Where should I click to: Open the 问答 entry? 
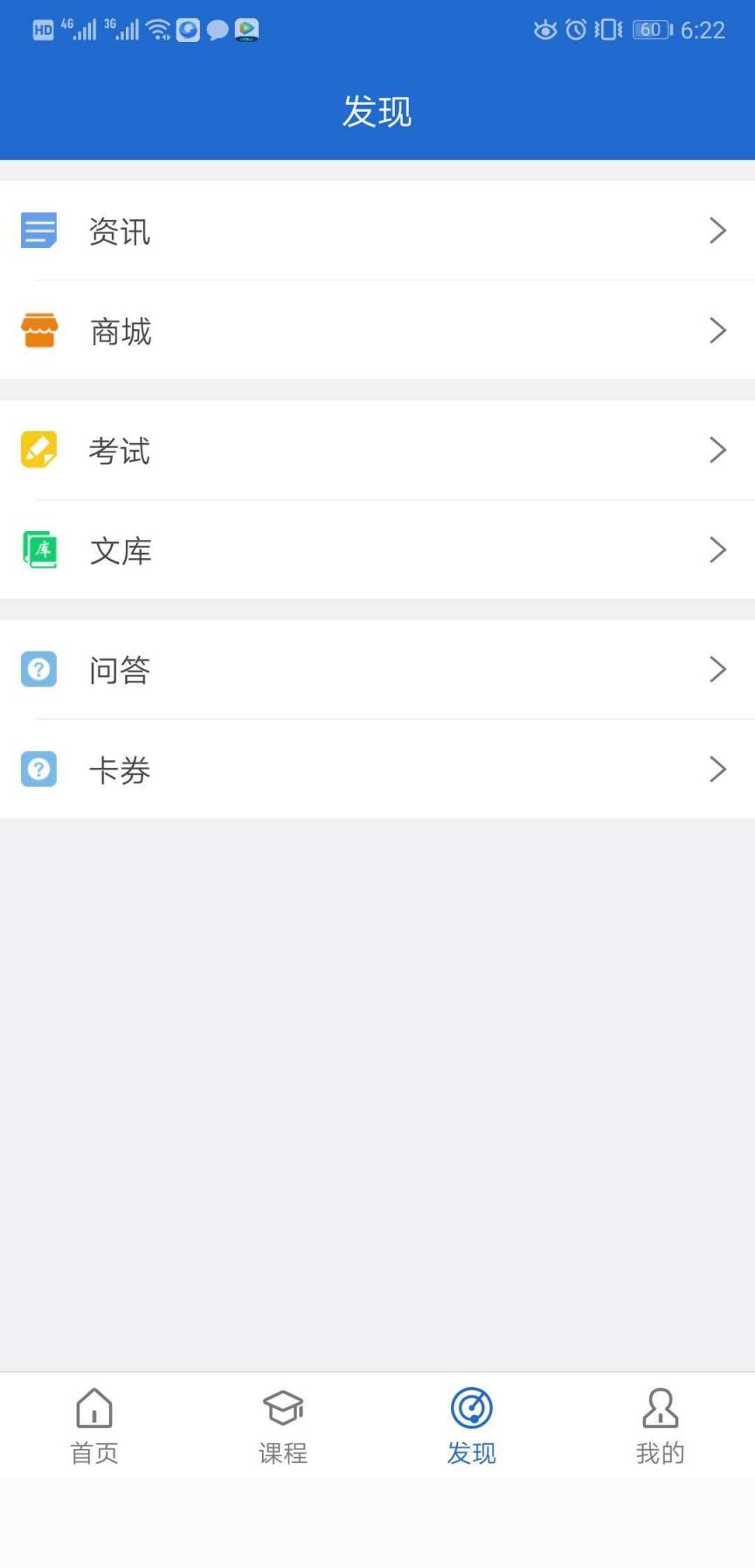tap(377, 669)
